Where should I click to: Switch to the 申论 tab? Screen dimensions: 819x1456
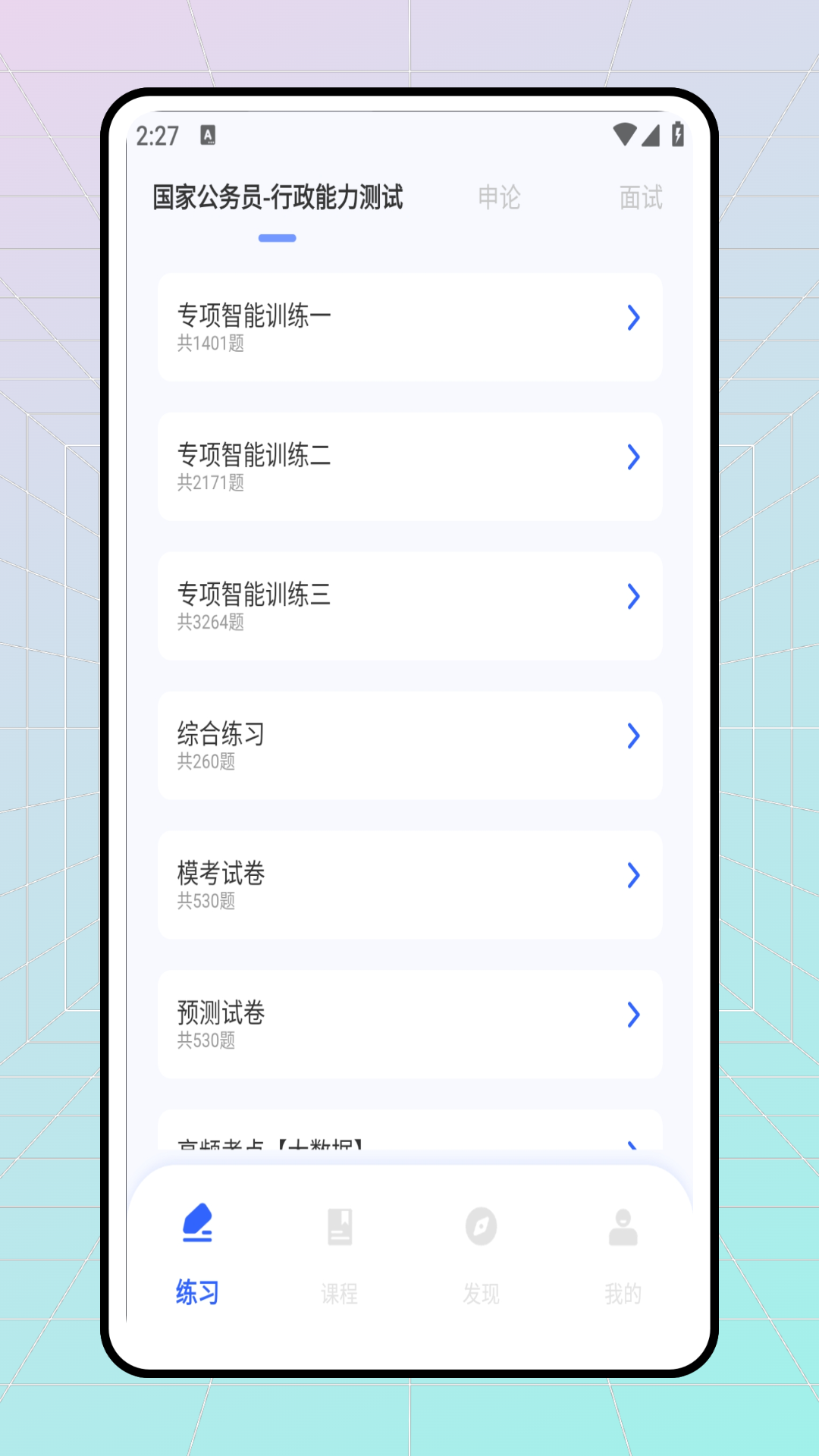(x=499, y=197)
